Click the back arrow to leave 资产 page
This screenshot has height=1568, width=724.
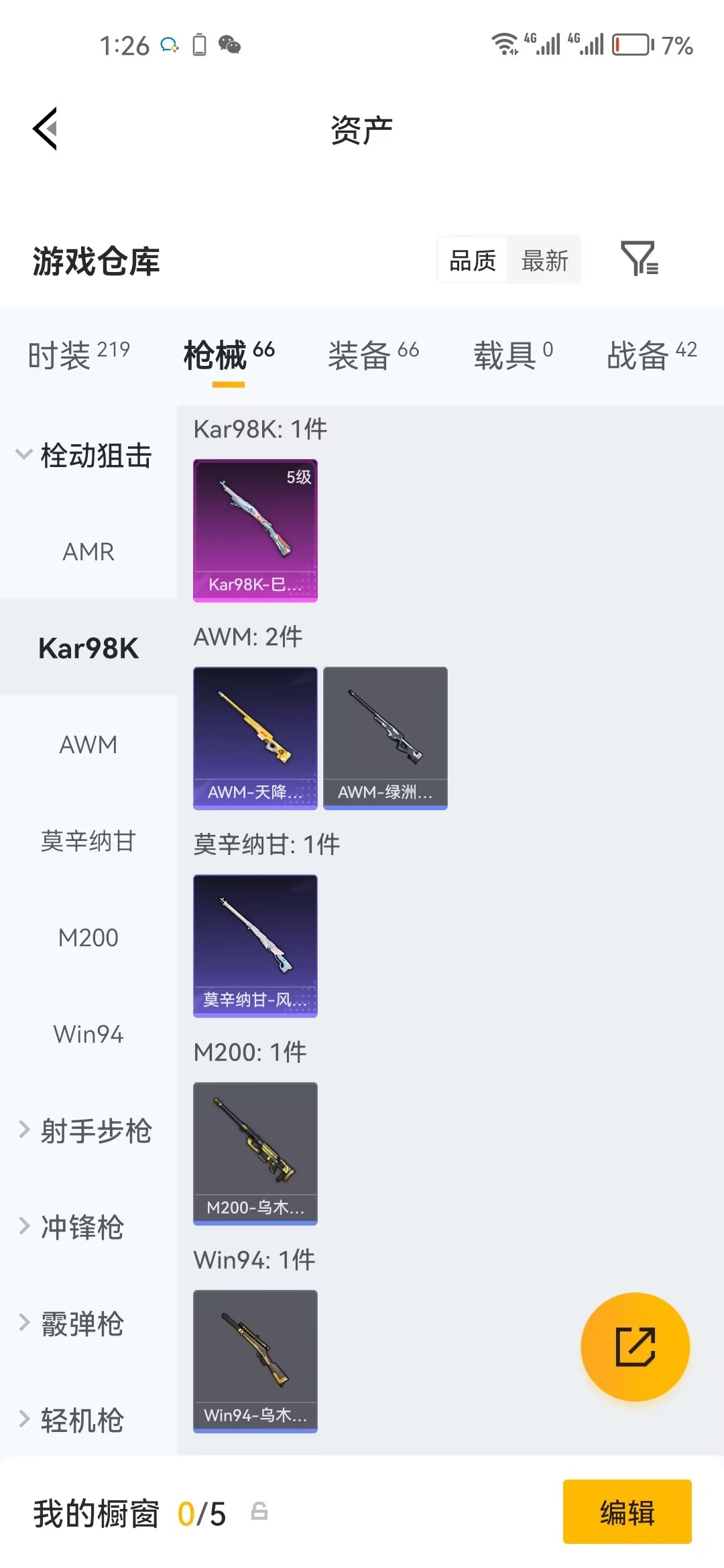[46, 129]
